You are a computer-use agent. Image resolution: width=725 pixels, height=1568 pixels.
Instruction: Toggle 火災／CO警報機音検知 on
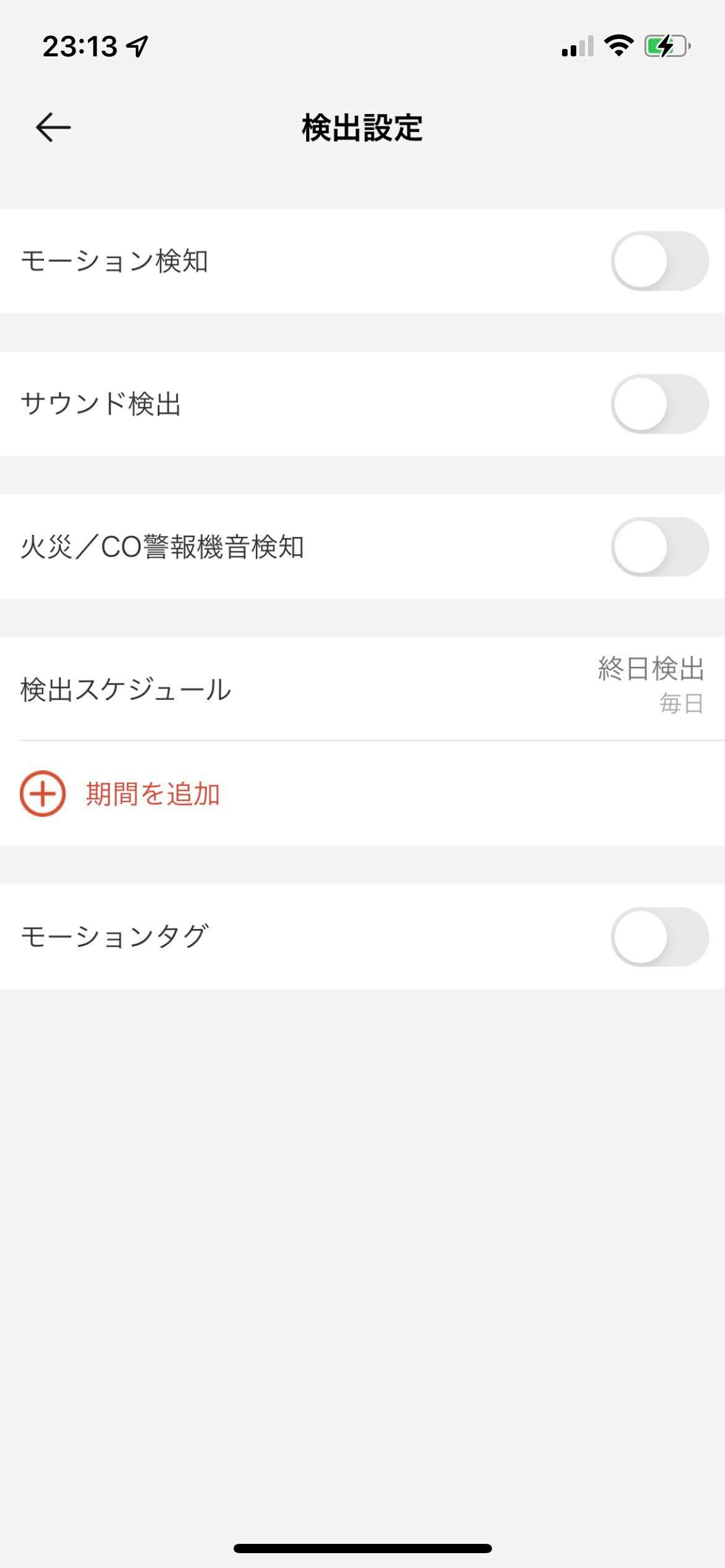point(659,547)
